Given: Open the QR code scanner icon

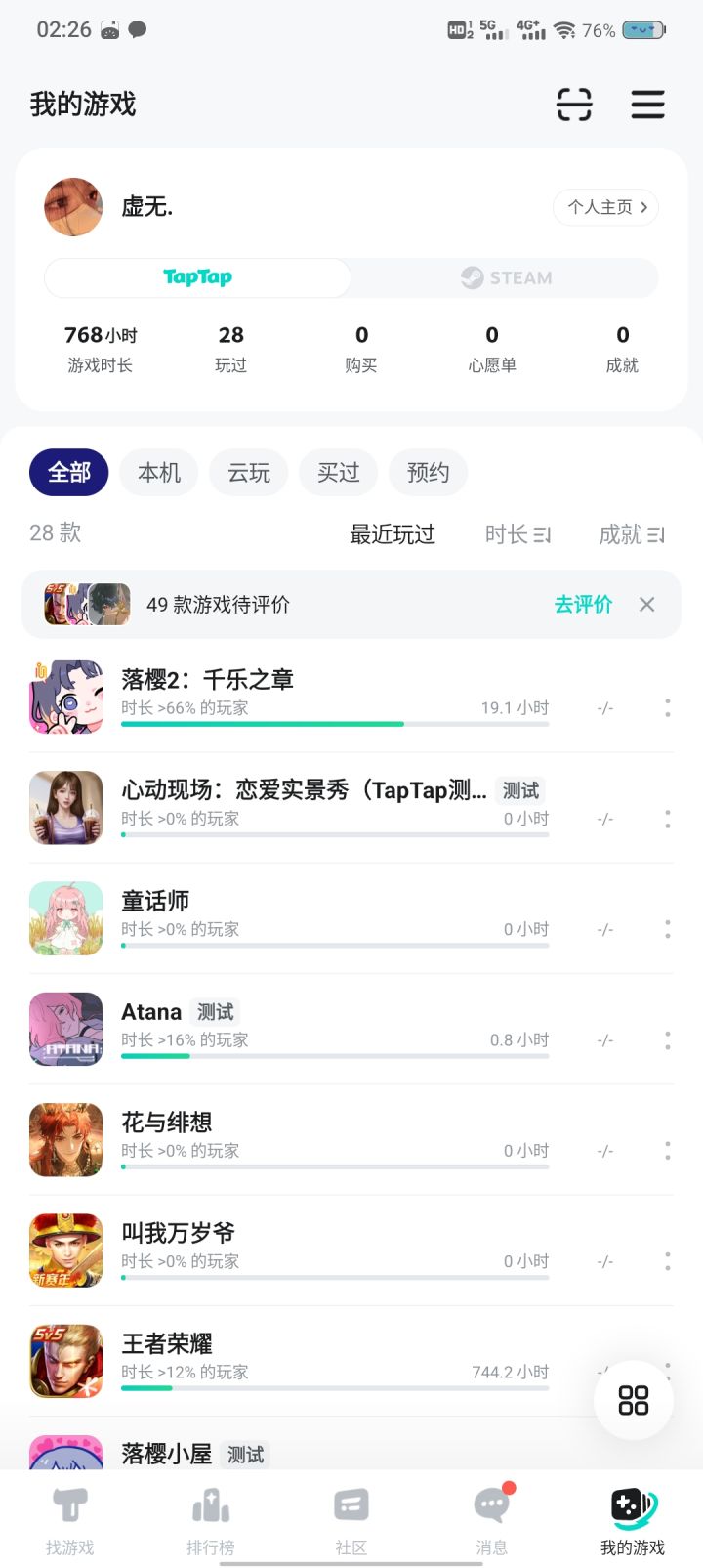Looking at the screenshot, I should 574,104.
